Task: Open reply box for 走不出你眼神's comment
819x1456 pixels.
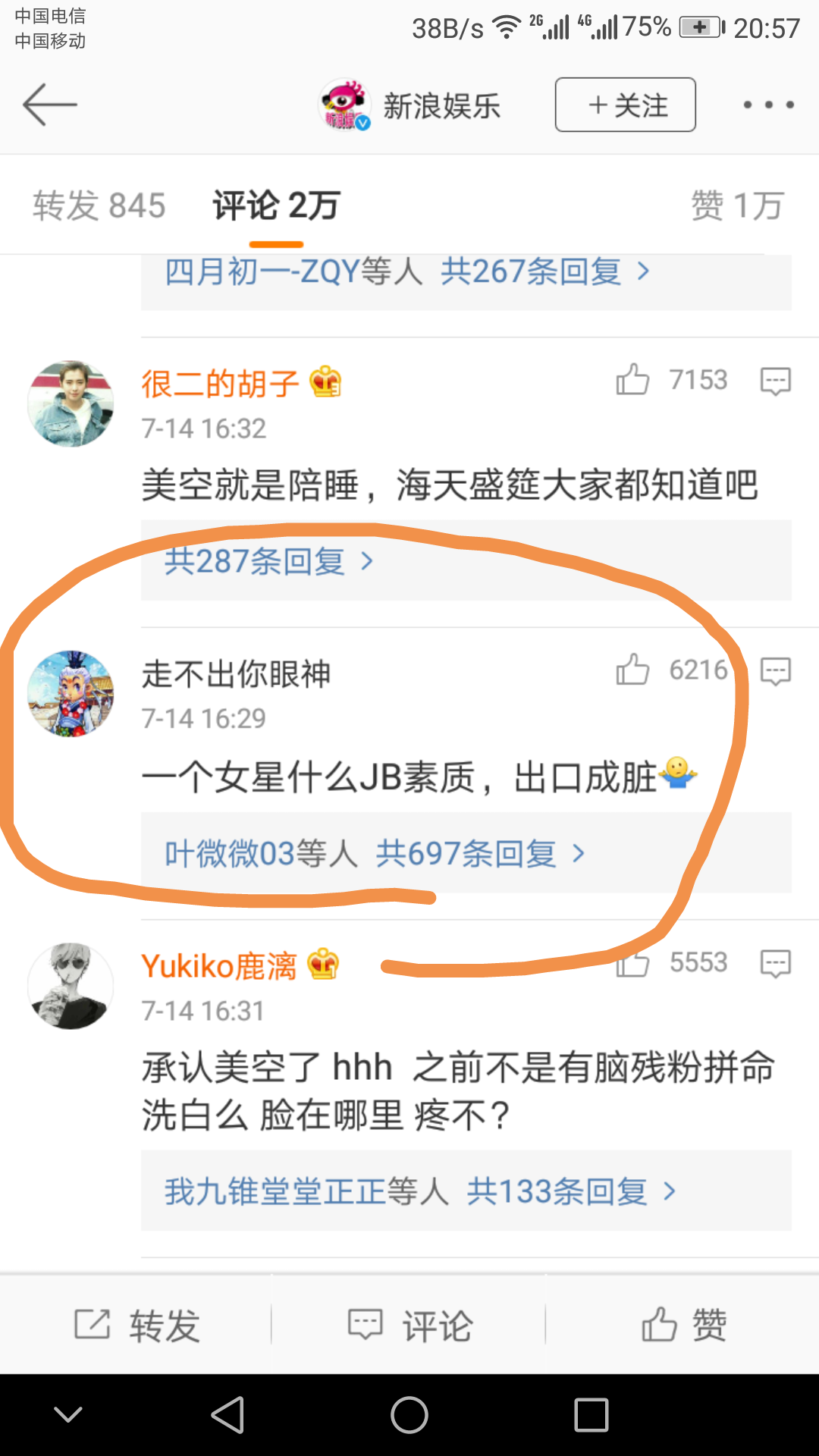Action: pyautogui.click(x=776, y=672)
